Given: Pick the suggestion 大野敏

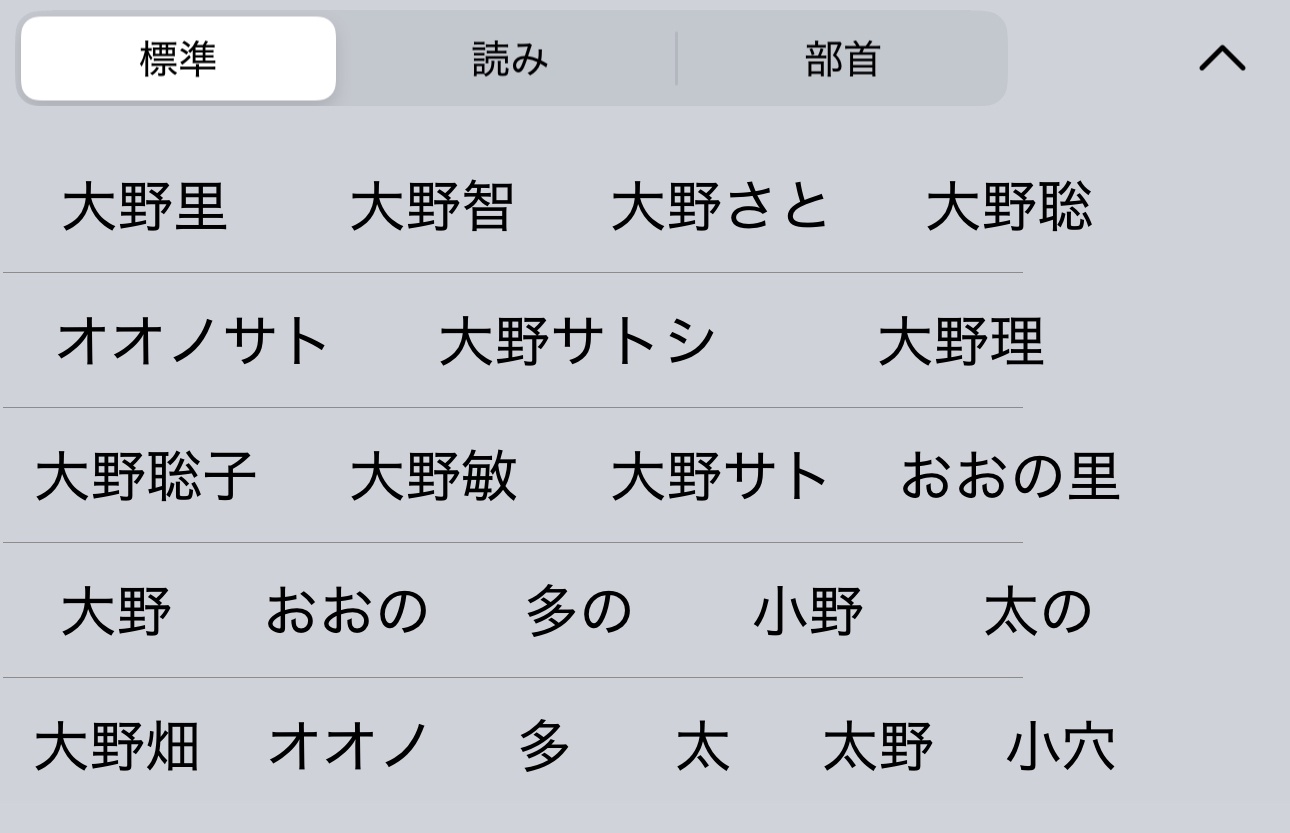Looking at the screenshot, I should pos(433,476).
